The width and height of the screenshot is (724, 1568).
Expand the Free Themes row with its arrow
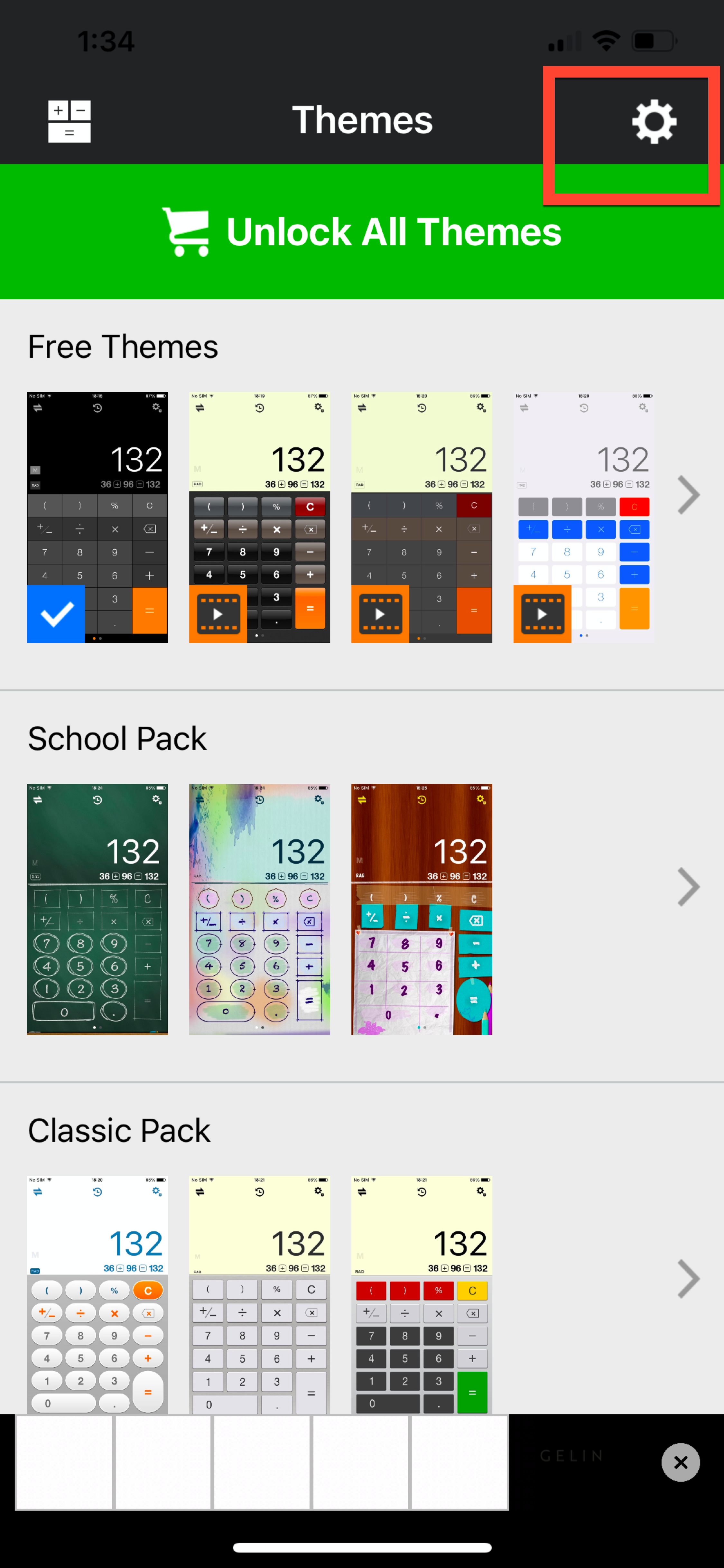coord(688,494)
